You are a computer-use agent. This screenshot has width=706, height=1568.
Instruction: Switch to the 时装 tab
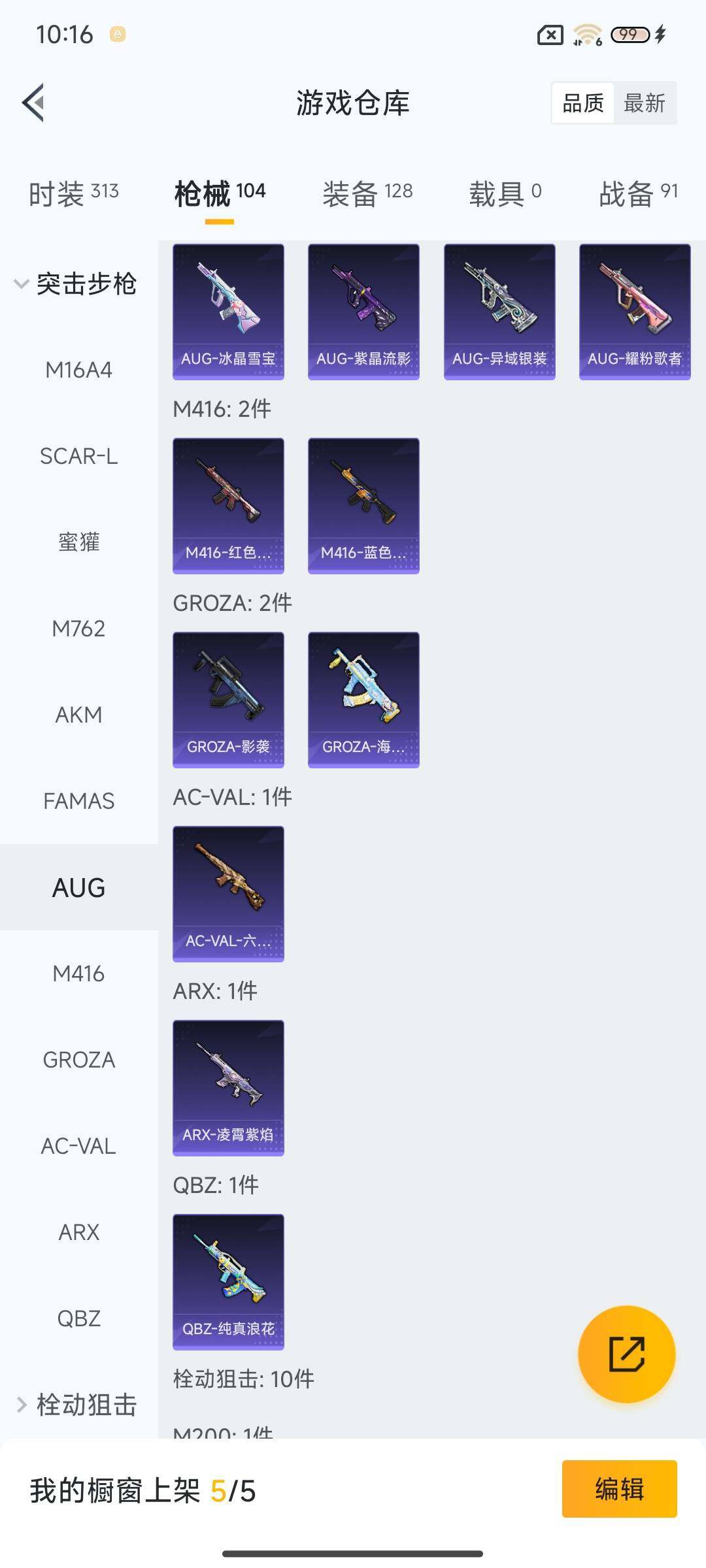click(x=74, y=194)
